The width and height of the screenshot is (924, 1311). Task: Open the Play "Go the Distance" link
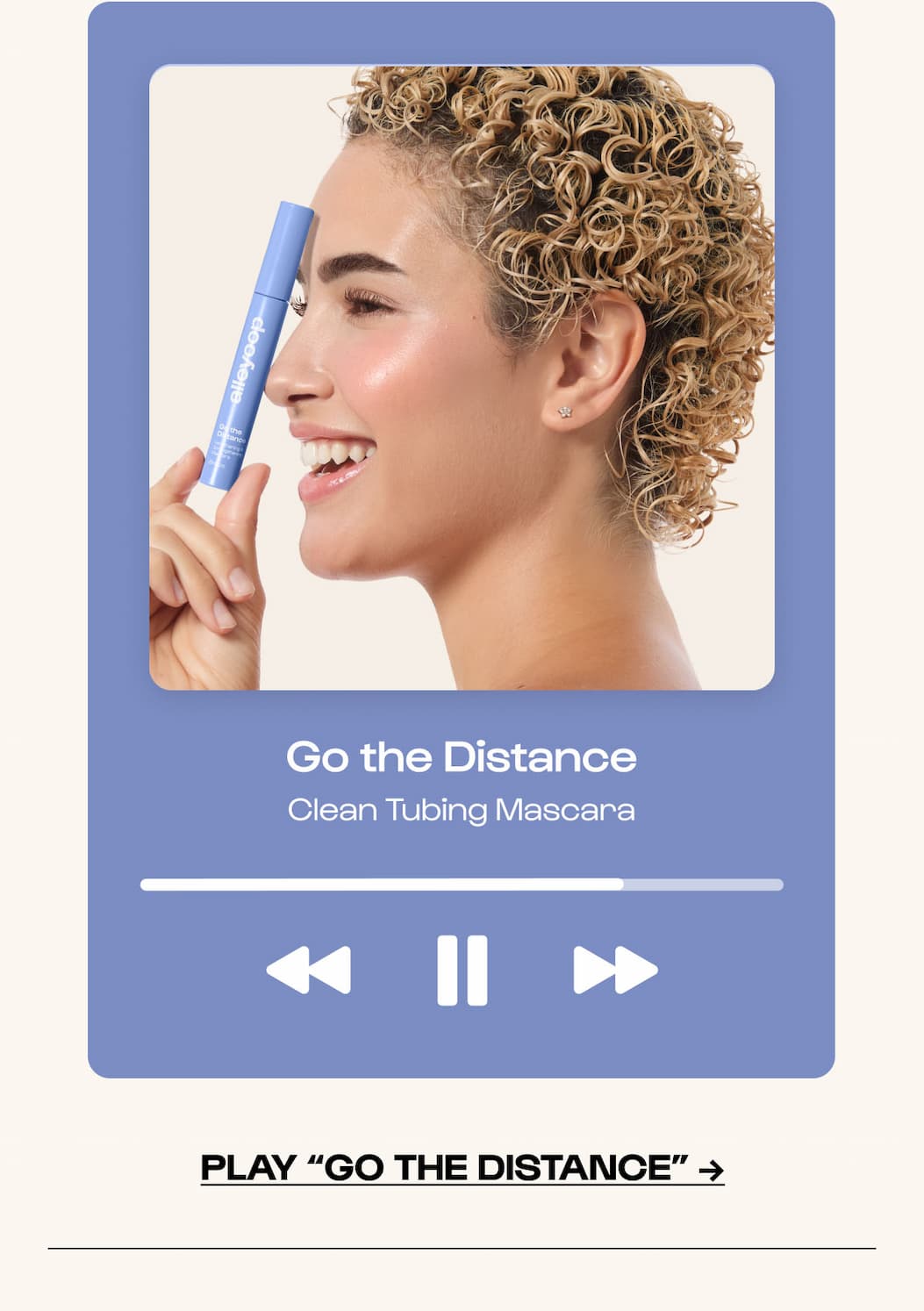(x=462, y=1168)
